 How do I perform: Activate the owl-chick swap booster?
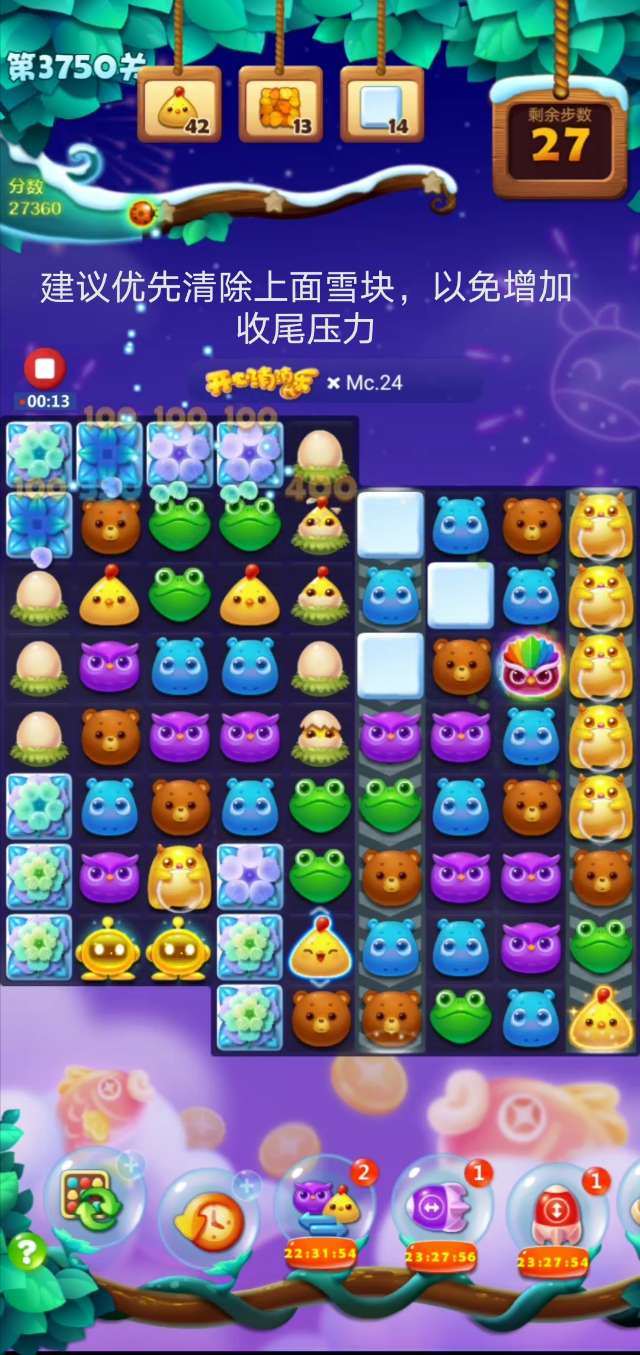(325, 1202)
